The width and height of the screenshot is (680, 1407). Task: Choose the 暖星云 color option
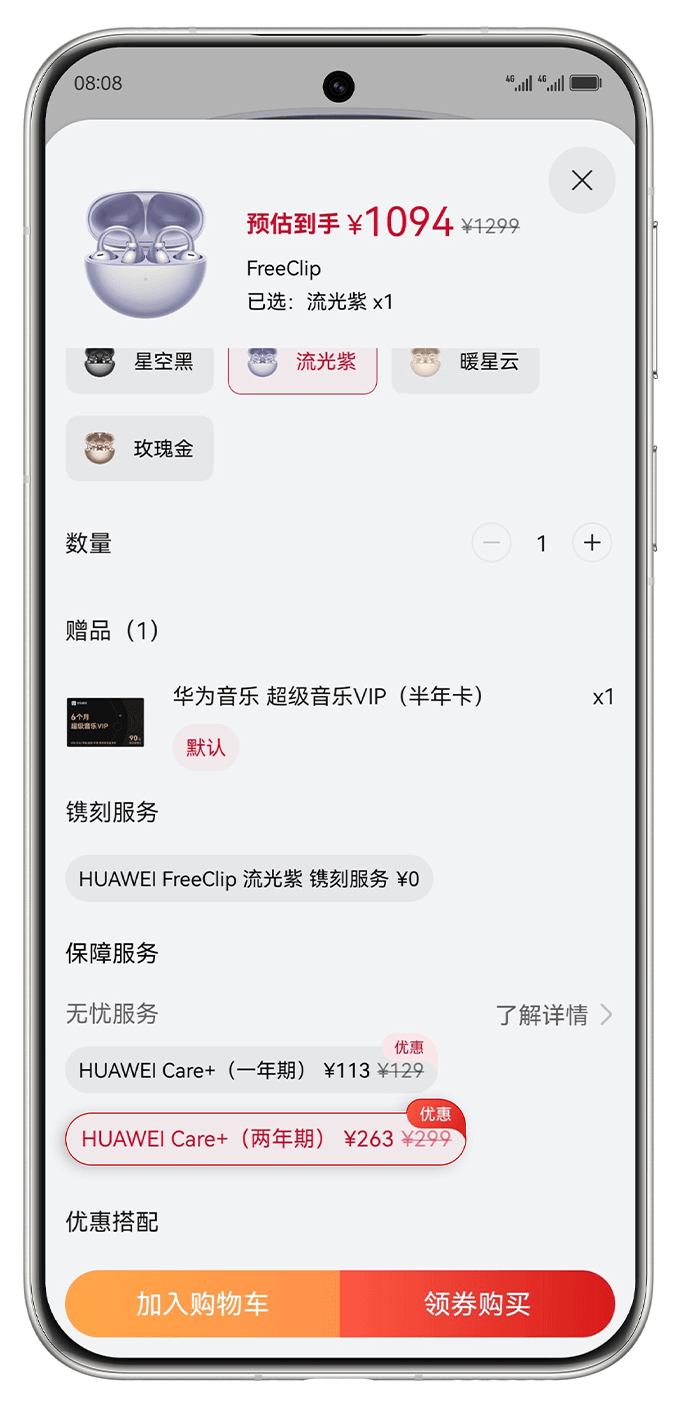tap(465, 365)
